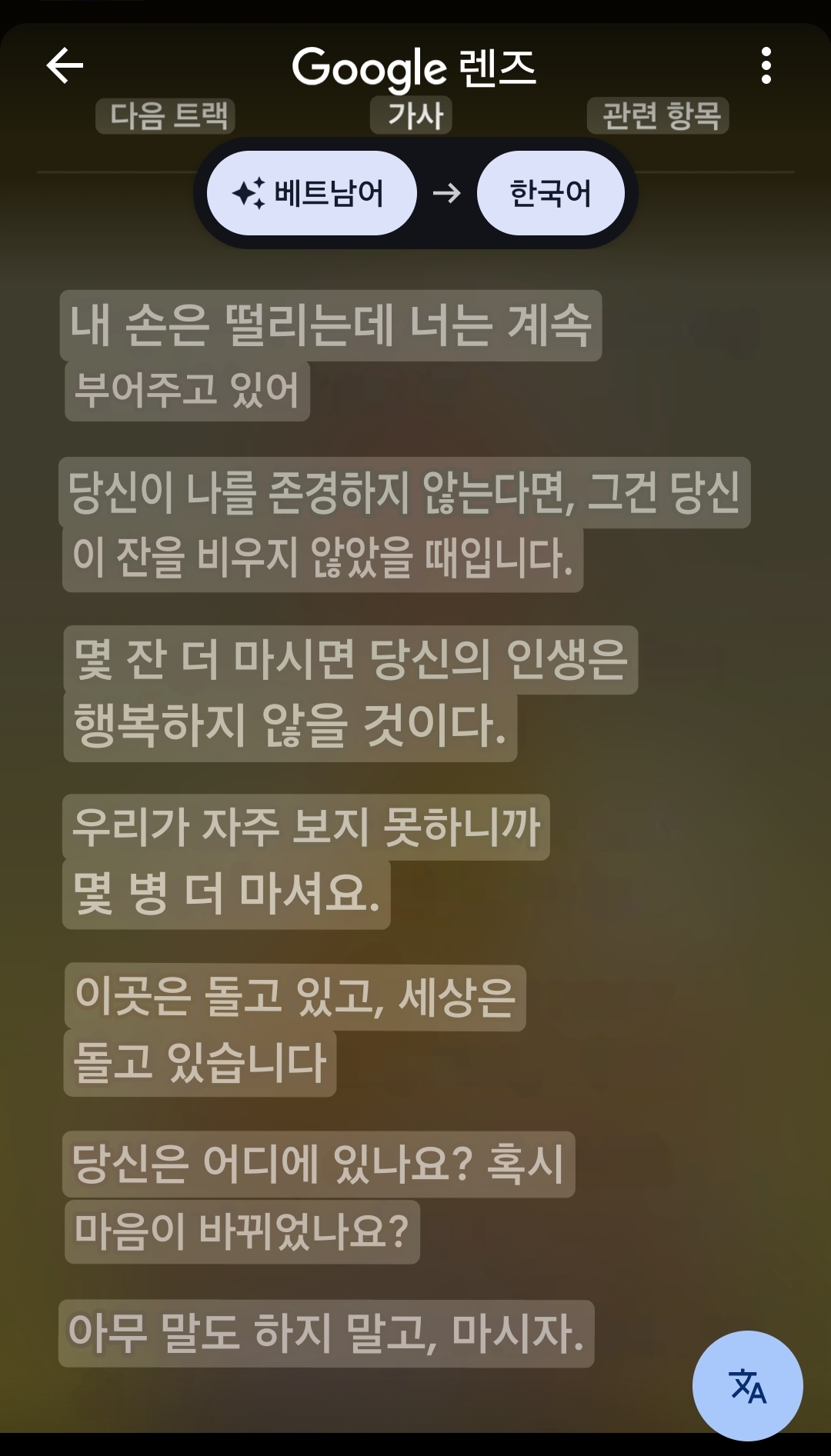Screen dimensions: 831x1456
Task: Change source language 베트남어
Action: point(312,193)
